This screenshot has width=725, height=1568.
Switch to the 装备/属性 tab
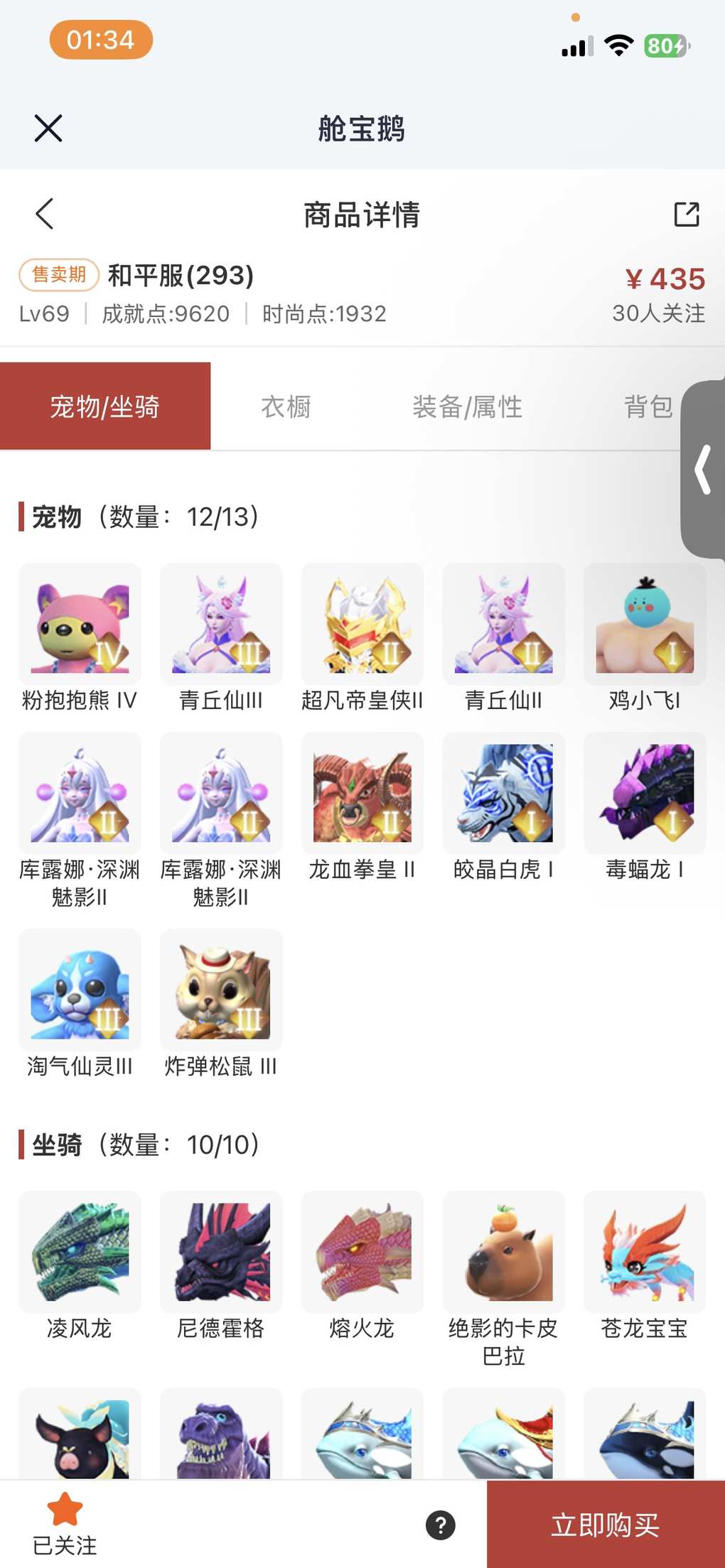tap(467, 407)
